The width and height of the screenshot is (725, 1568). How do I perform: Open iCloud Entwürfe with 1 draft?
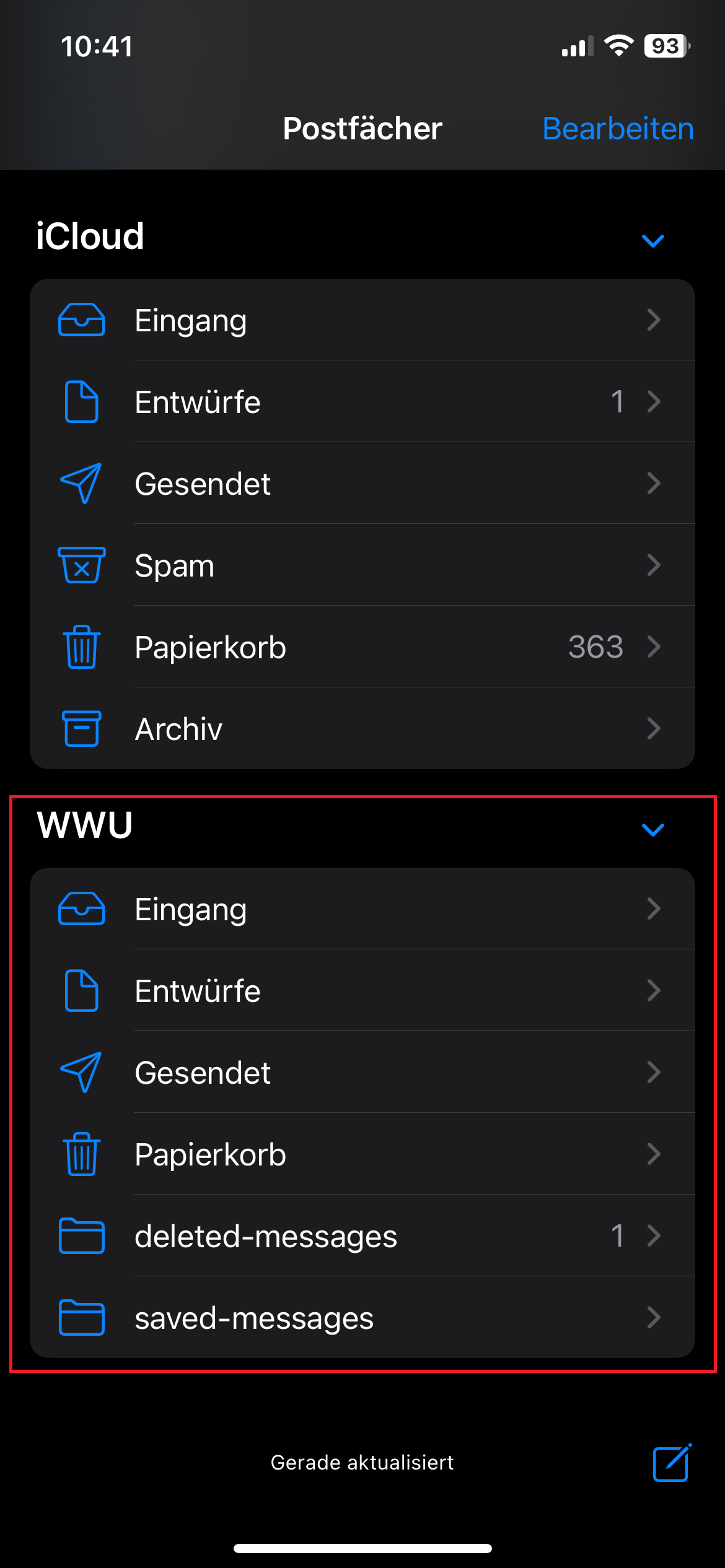(x=362, y=402)
